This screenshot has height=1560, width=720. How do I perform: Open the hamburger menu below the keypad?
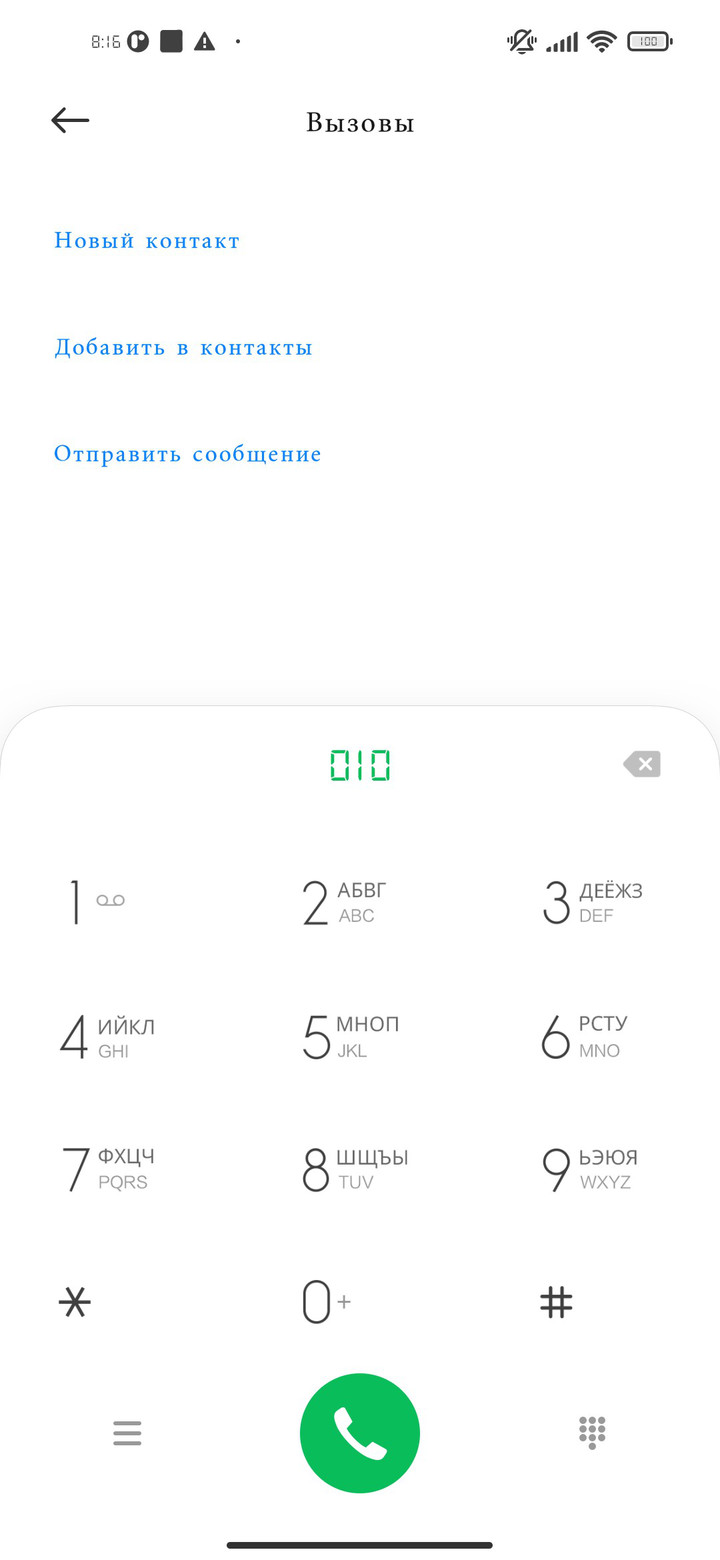(x=127, y=1433)
